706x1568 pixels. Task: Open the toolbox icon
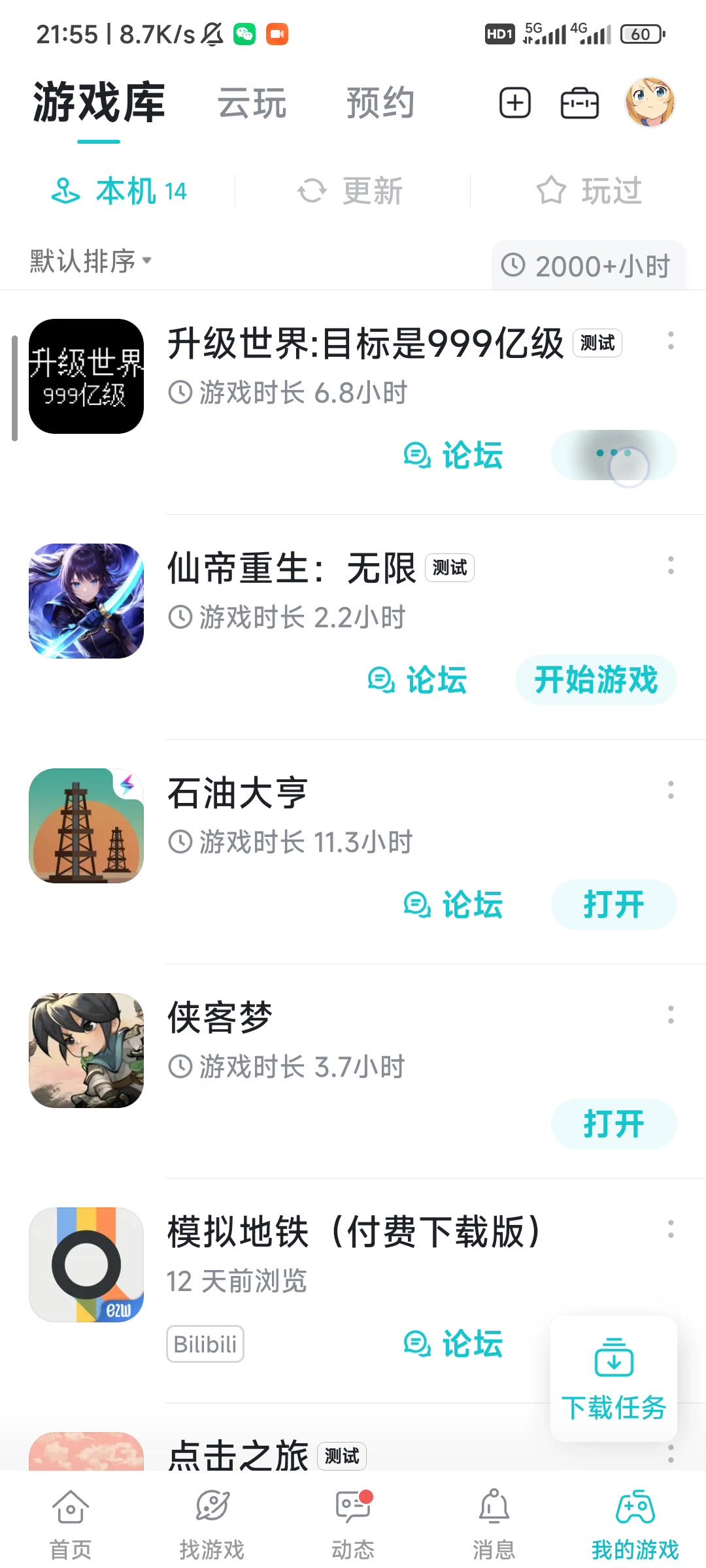pyautogui.click(x=579, y=103)
